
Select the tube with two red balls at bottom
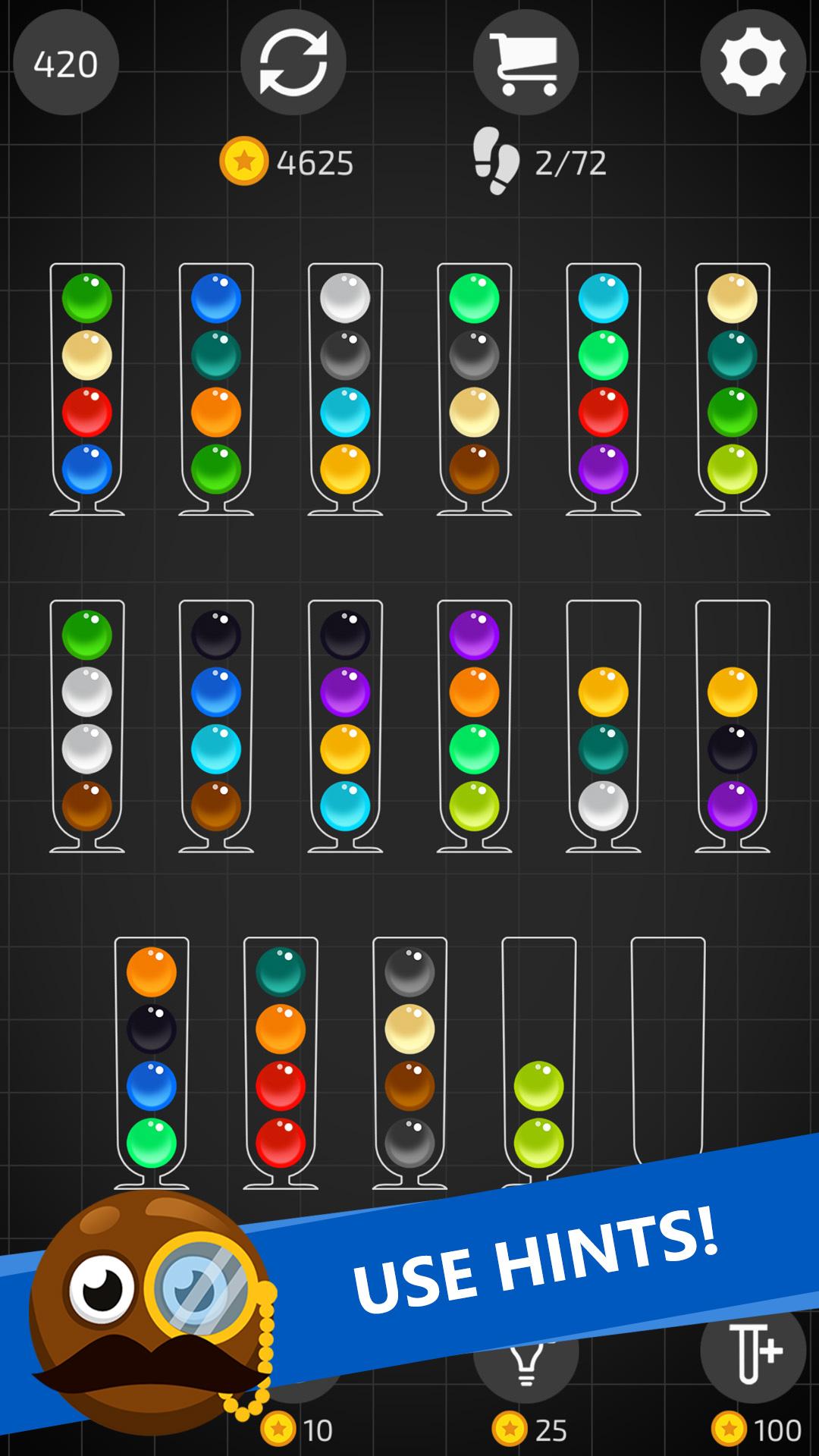pyautogui.click(x=281, y=1062)
